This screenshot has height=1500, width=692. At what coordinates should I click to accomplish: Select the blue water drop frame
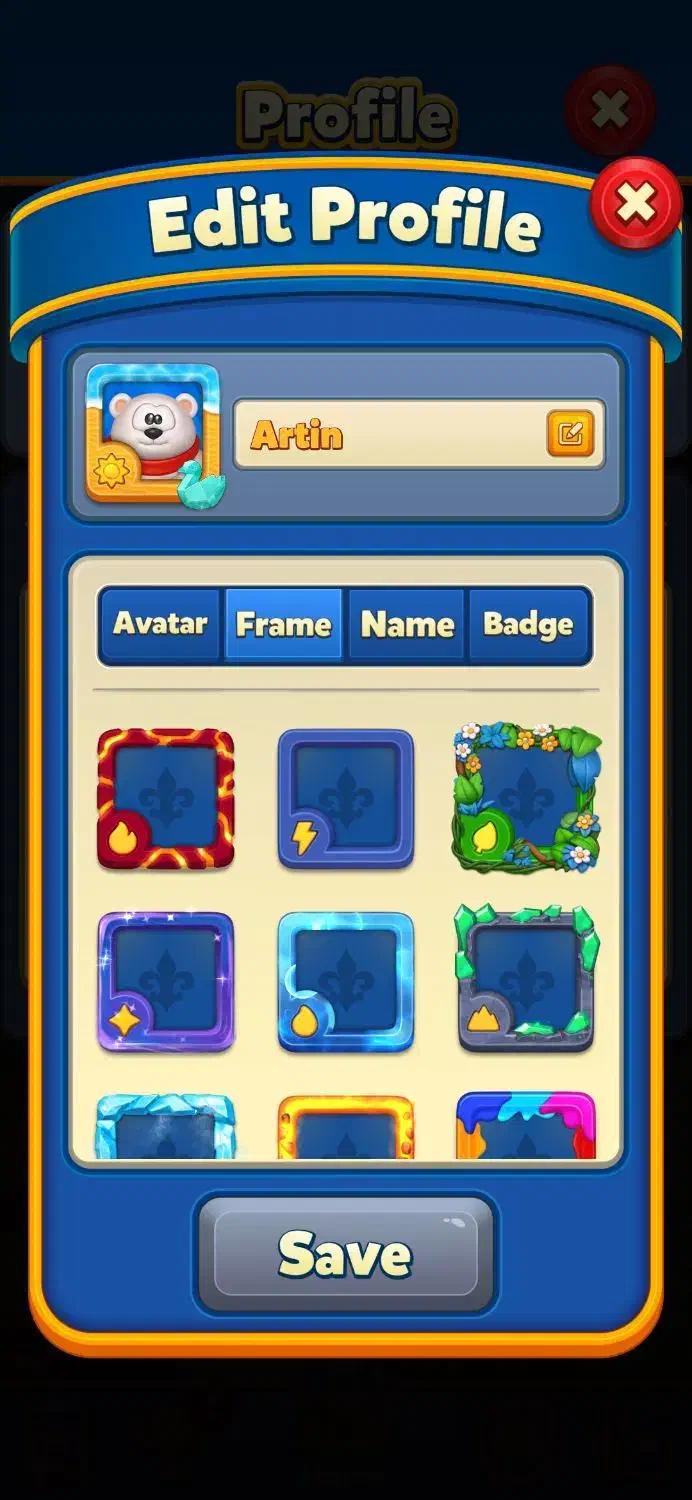345,981
